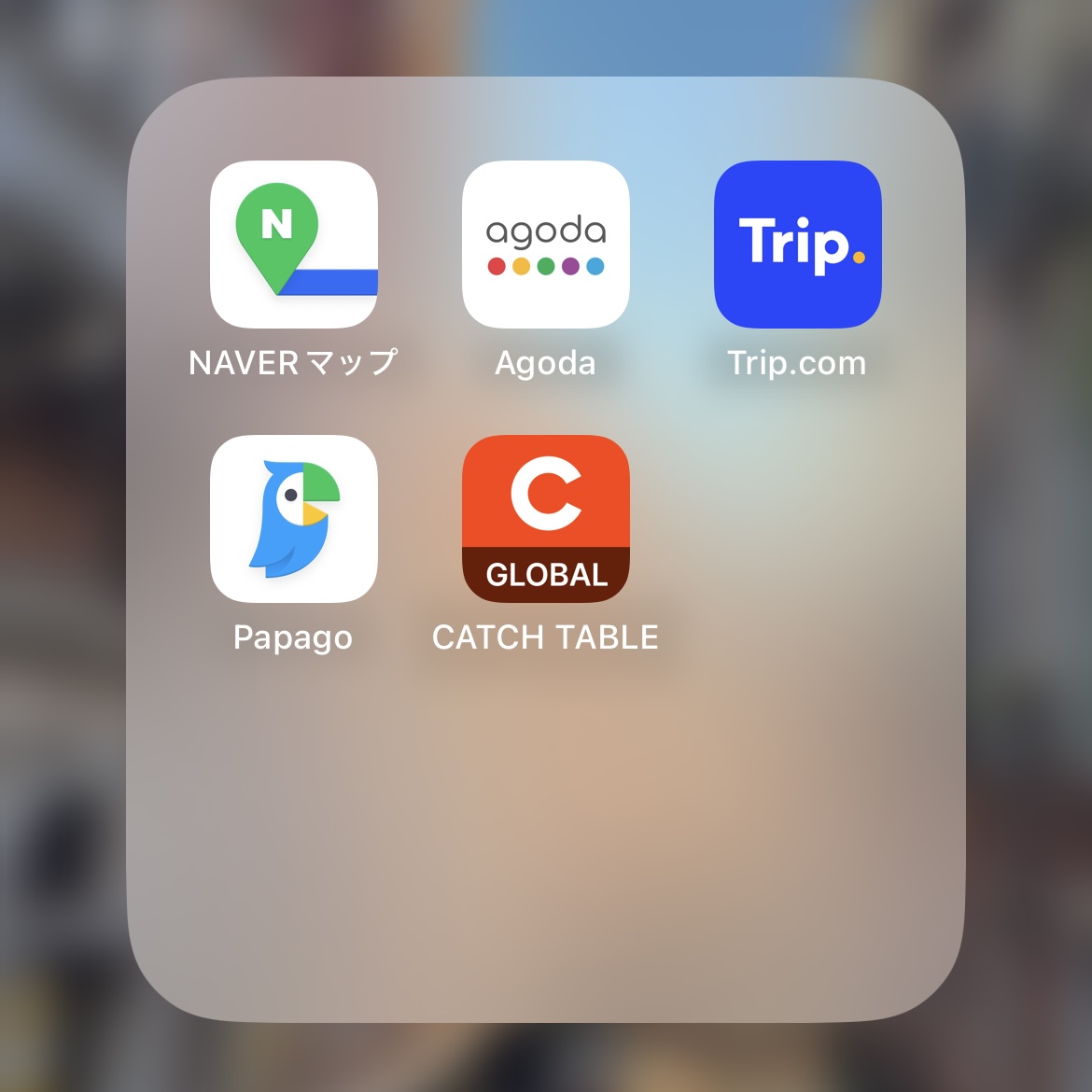Viewport: 1092px width, 1092px height.
Task: Launch the Papago translator app
Action: coord(293,519)
